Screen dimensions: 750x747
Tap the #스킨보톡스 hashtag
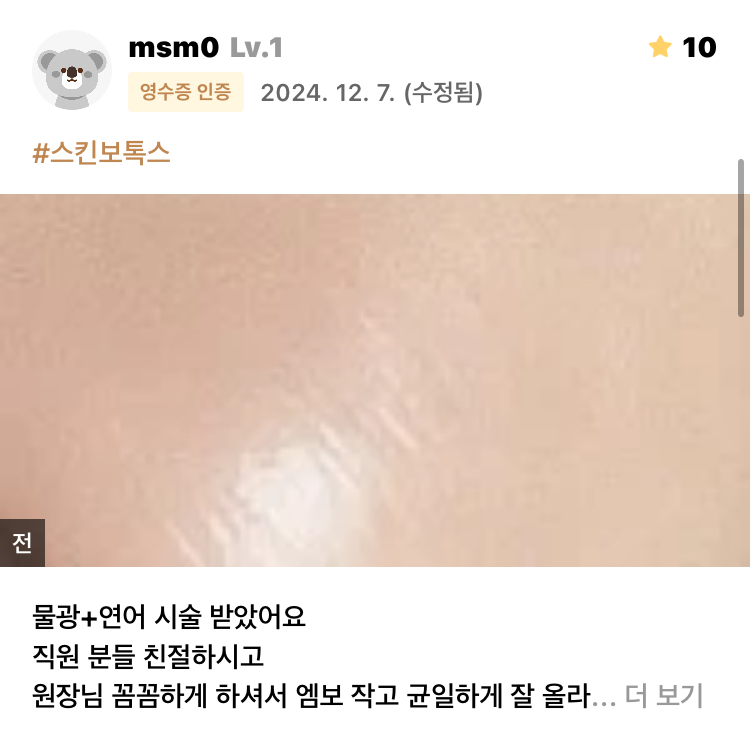coord(102,153)
